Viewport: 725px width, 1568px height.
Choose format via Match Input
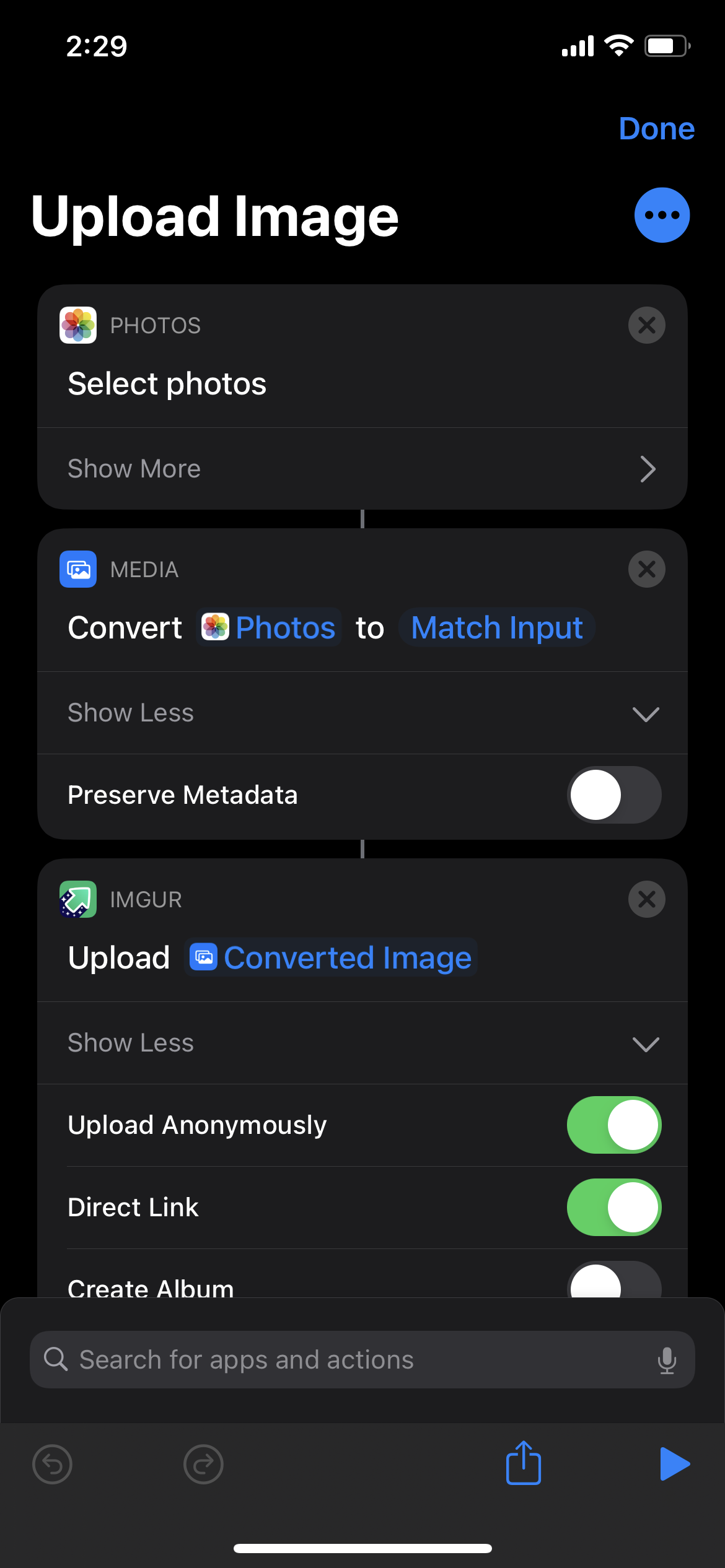tap(497, 627)
